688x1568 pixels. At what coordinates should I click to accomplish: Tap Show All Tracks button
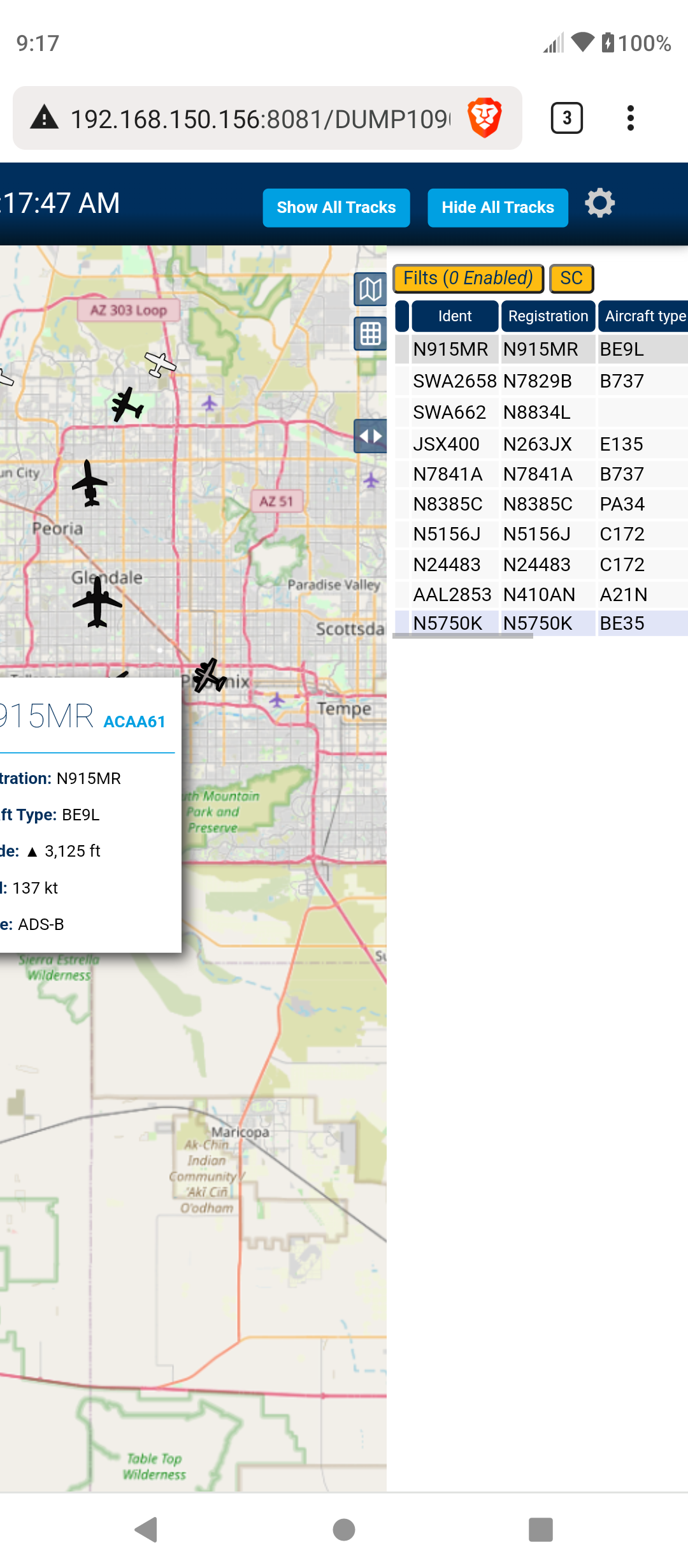(x=336, y=208)
